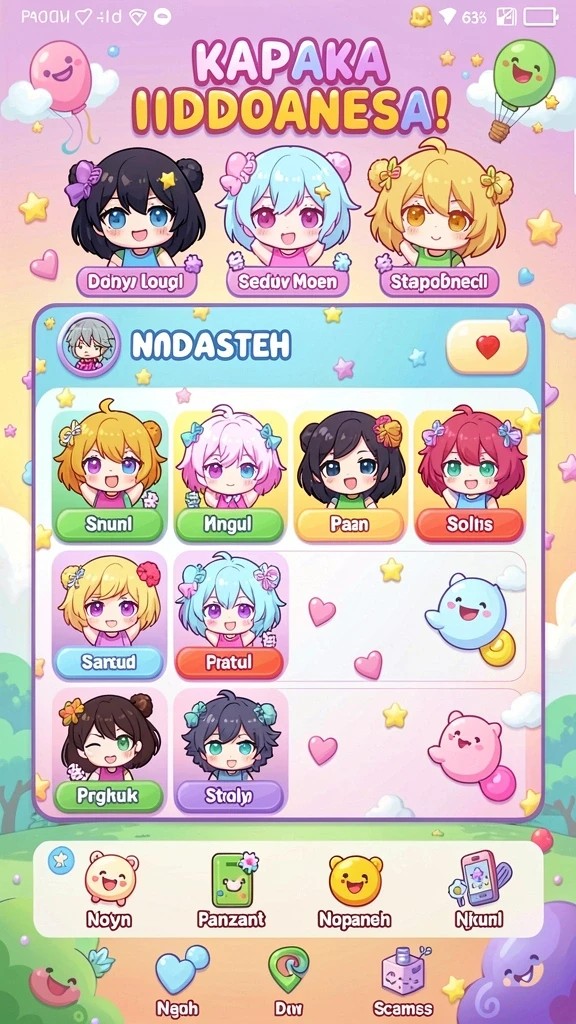Open the Straly character card
The width and height of the screenshot is (576, 1024).
point(230,751)
